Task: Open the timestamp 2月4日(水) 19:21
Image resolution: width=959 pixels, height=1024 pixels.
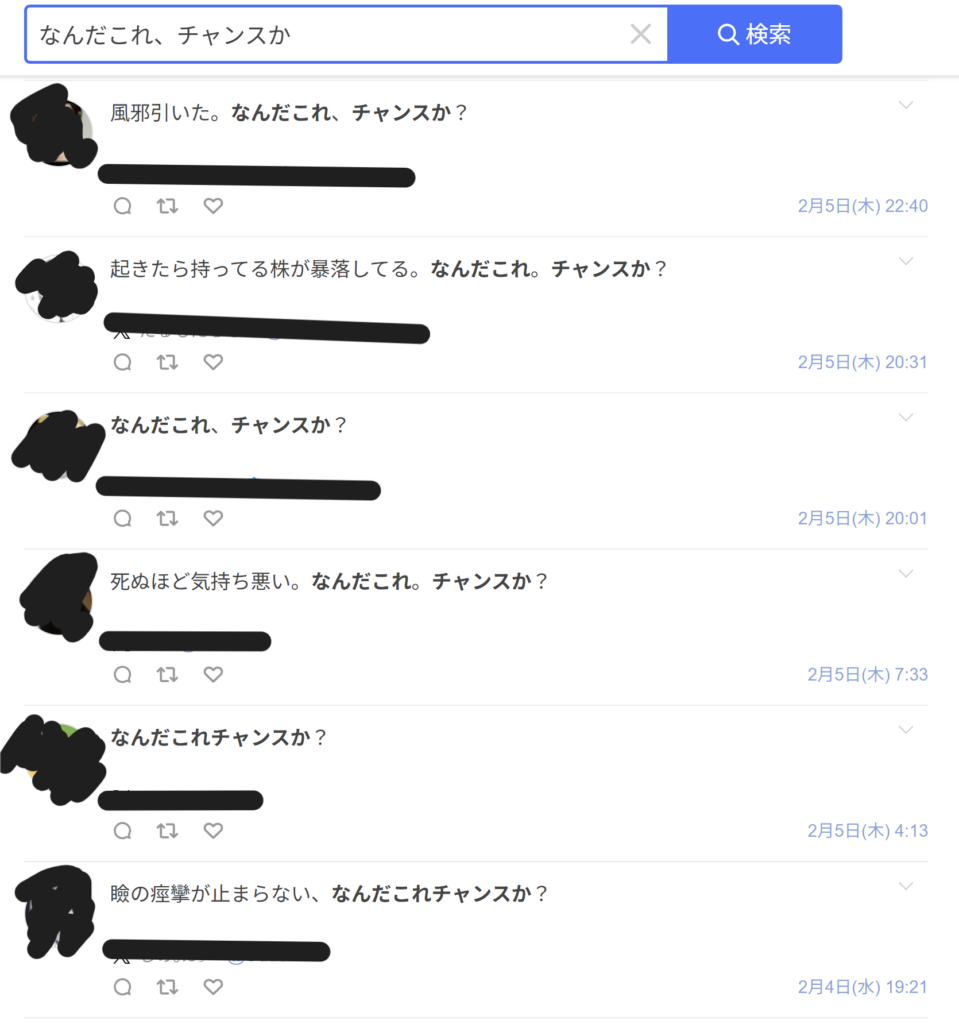Action: coord(862,987)
